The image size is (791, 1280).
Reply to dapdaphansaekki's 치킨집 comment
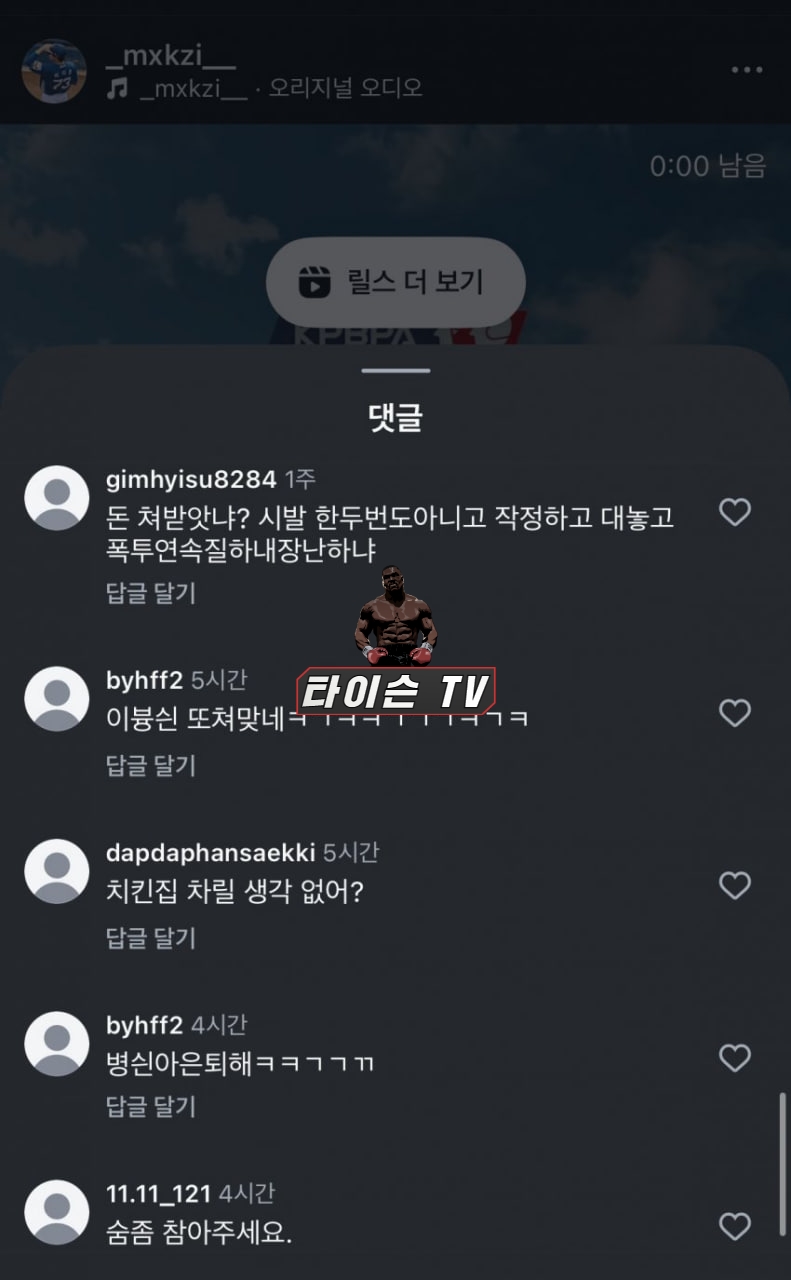point(151,938)
